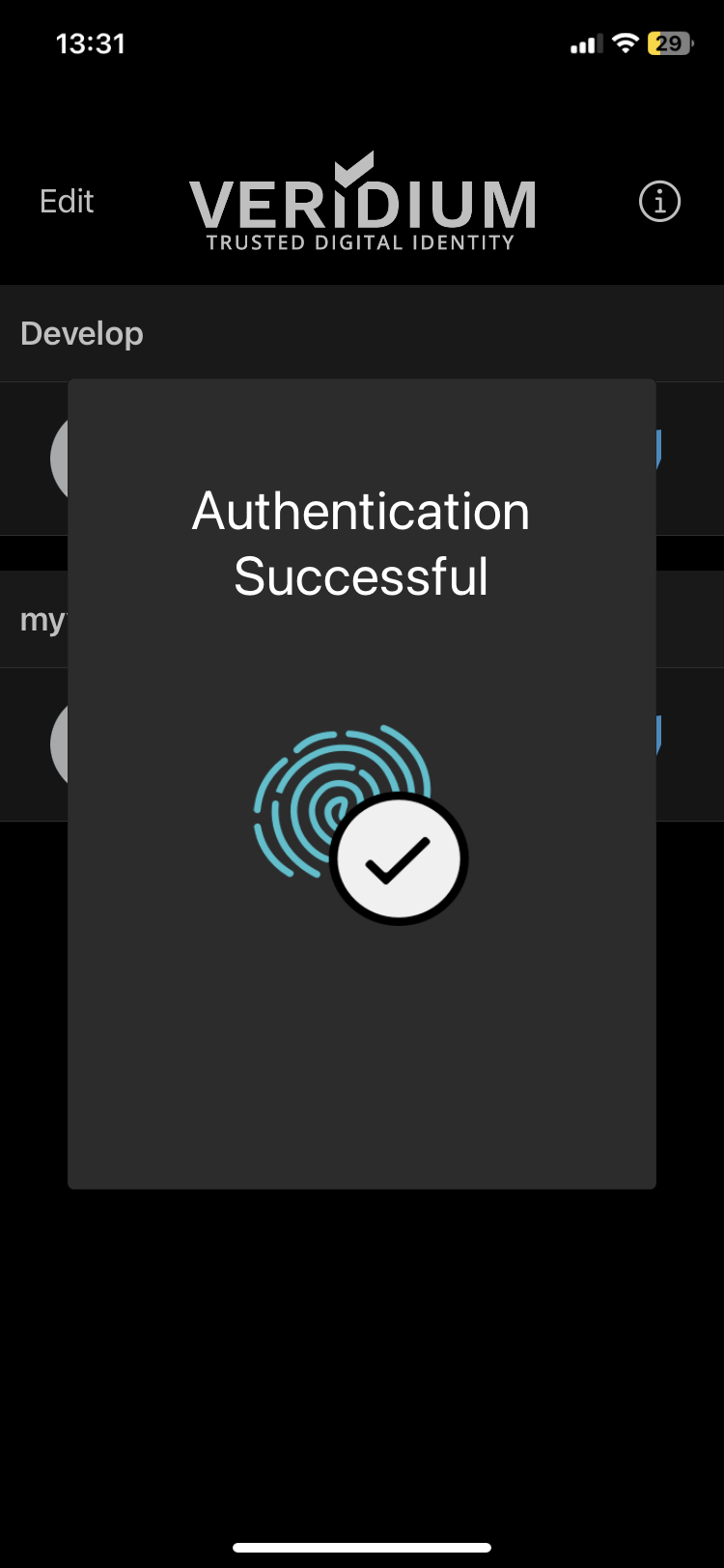Viewport: 724px width, 1568px height.
Task: Tap the Wi-Fi icon in the status bar
Action: pyautogui.click(x=627, y=42)
